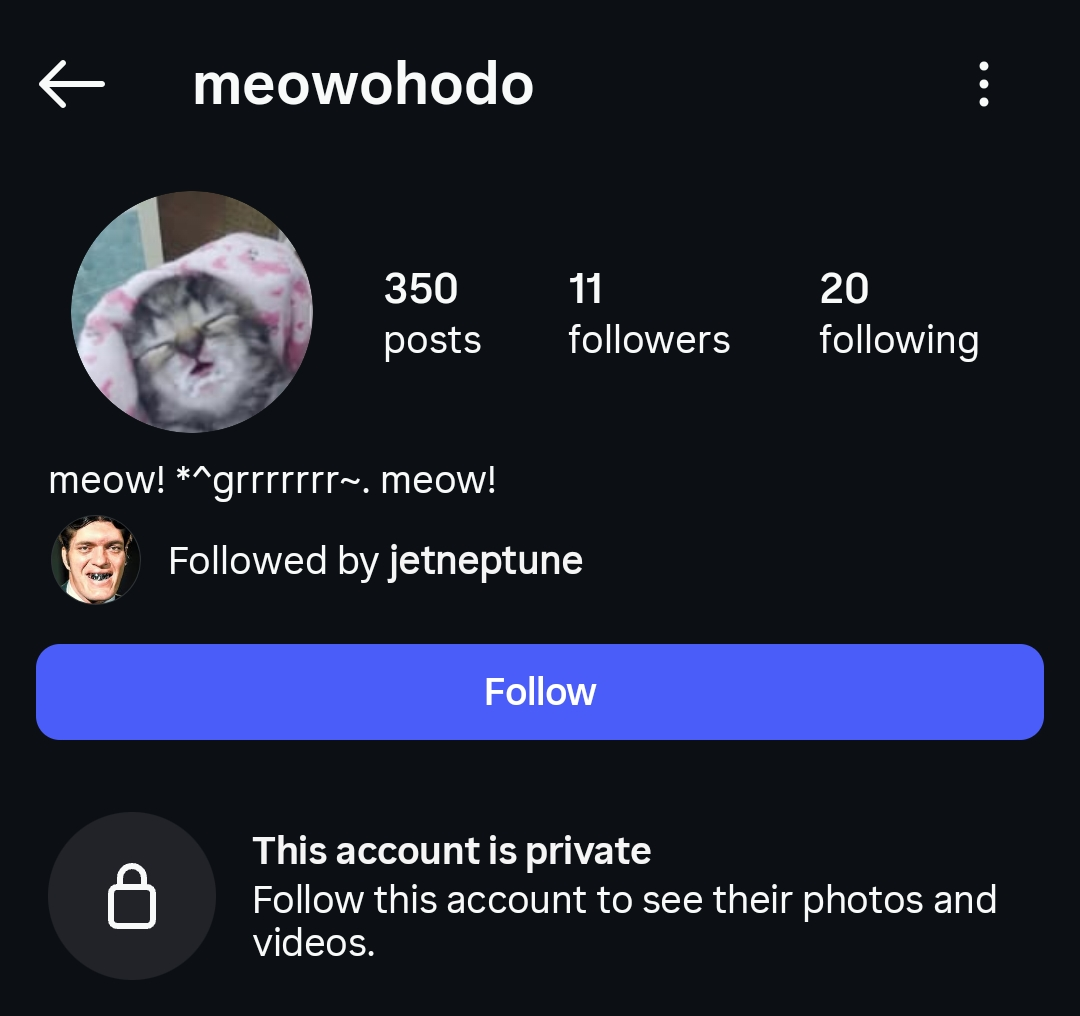This screenshot has height=1016, width=1080.
Task: Open jetneptune's profile from Followed by
Action: point(484,561)
